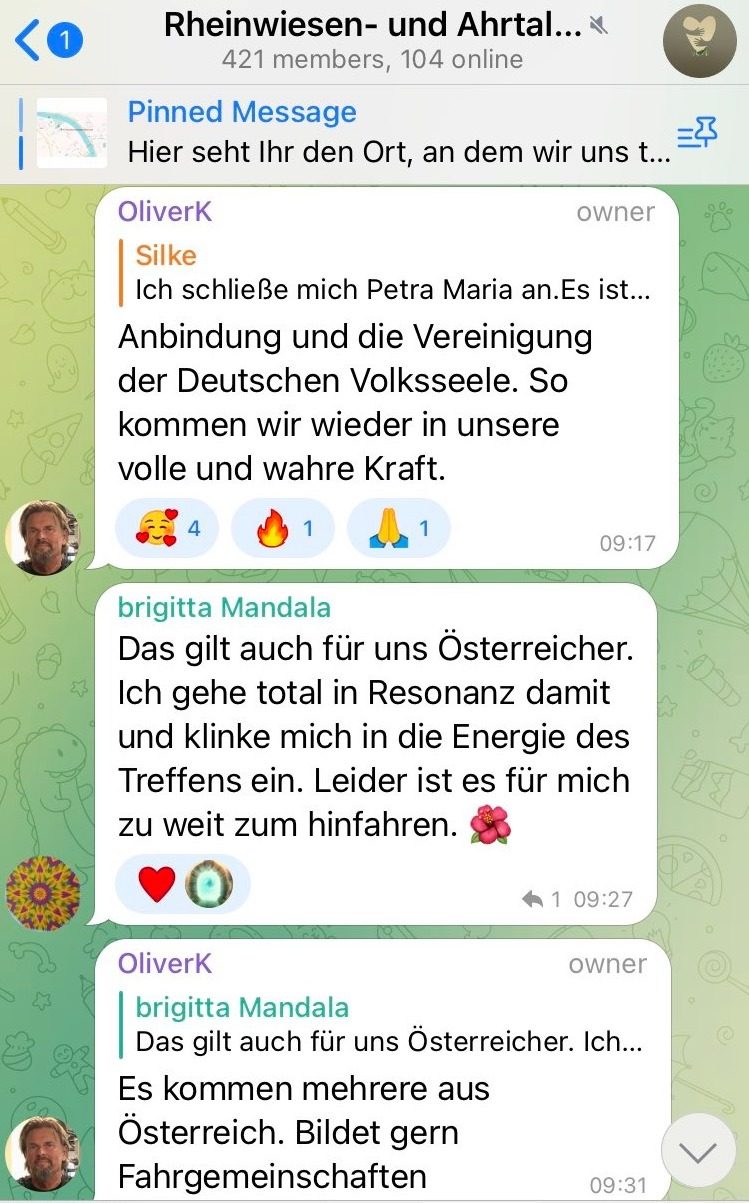React with praying hands on OliverK's message
This screenshot has height=1203, width=749.
coord(398,528)
